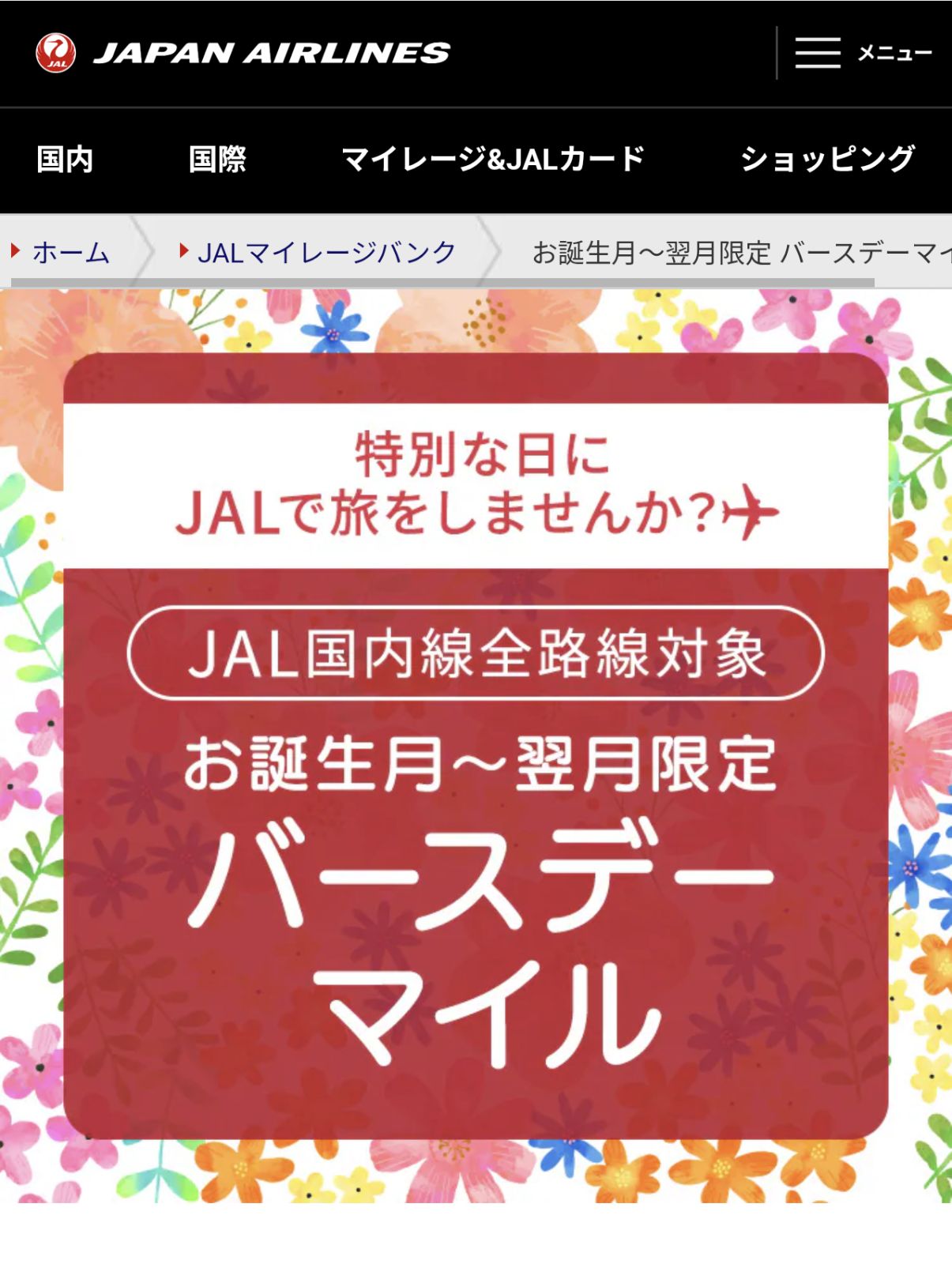
Task: Open the メニュー hamburger menu
Action: point(863,53)
